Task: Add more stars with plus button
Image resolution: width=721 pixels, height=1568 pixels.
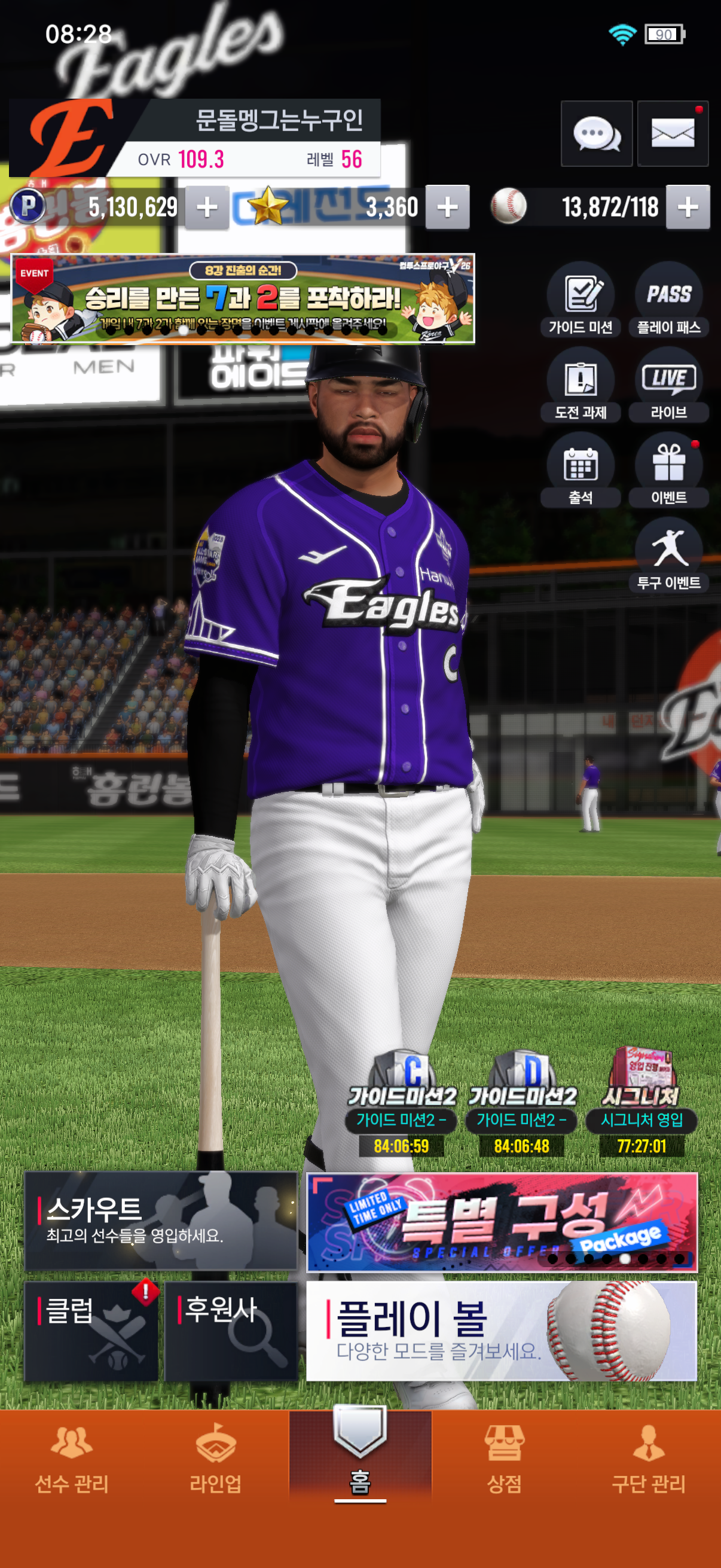Action: 447,208
